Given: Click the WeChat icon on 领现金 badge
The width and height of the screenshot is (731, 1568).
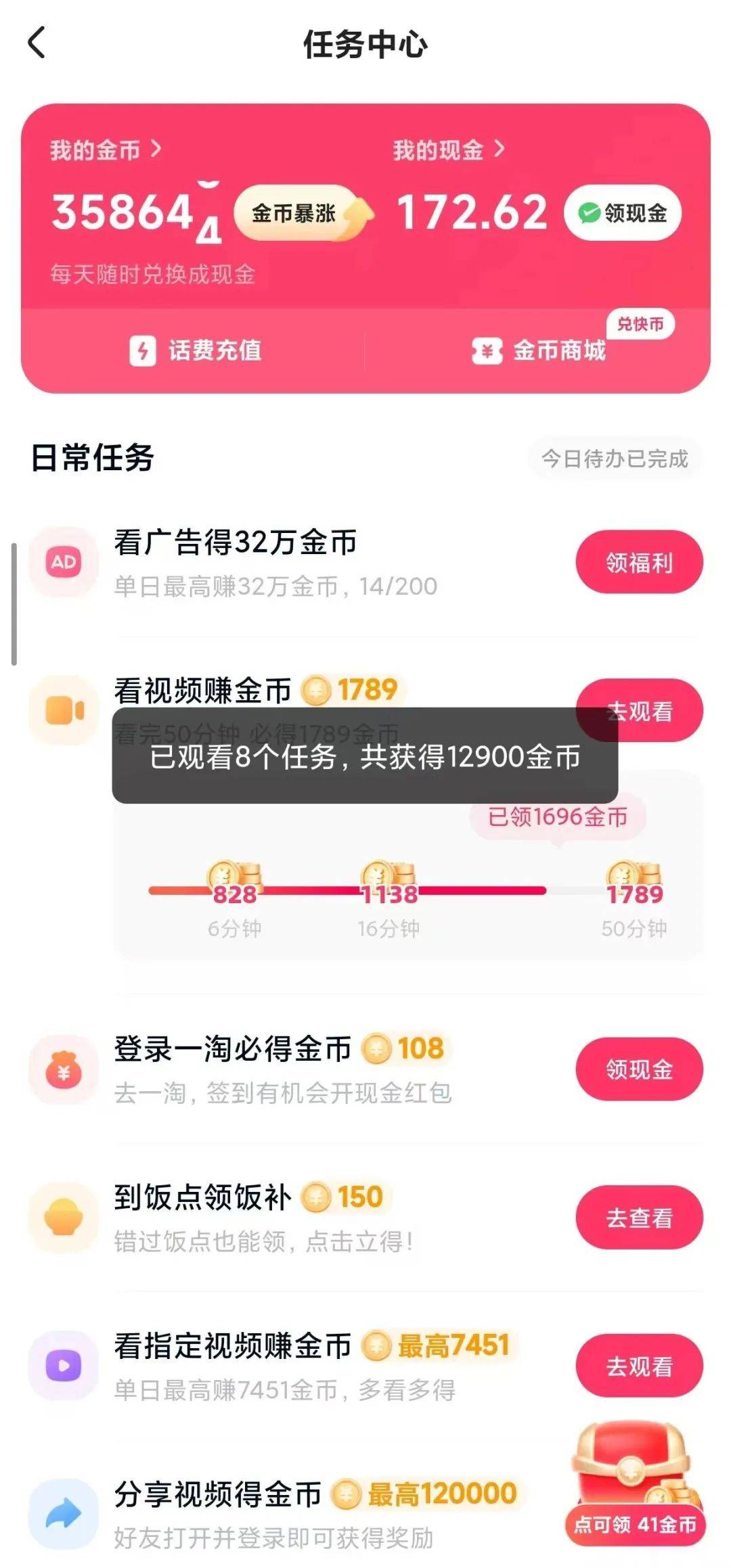Looking at the screenshot, I should [588, 212].
